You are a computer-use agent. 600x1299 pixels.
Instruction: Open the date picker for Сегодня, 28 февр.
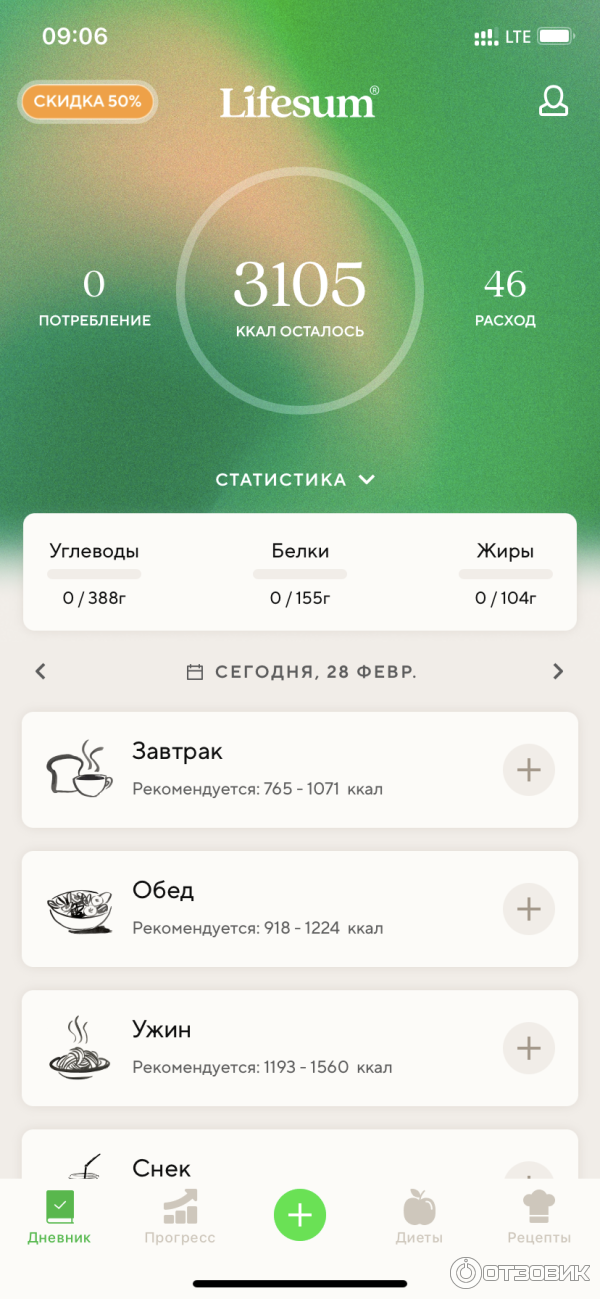[302, 672]
